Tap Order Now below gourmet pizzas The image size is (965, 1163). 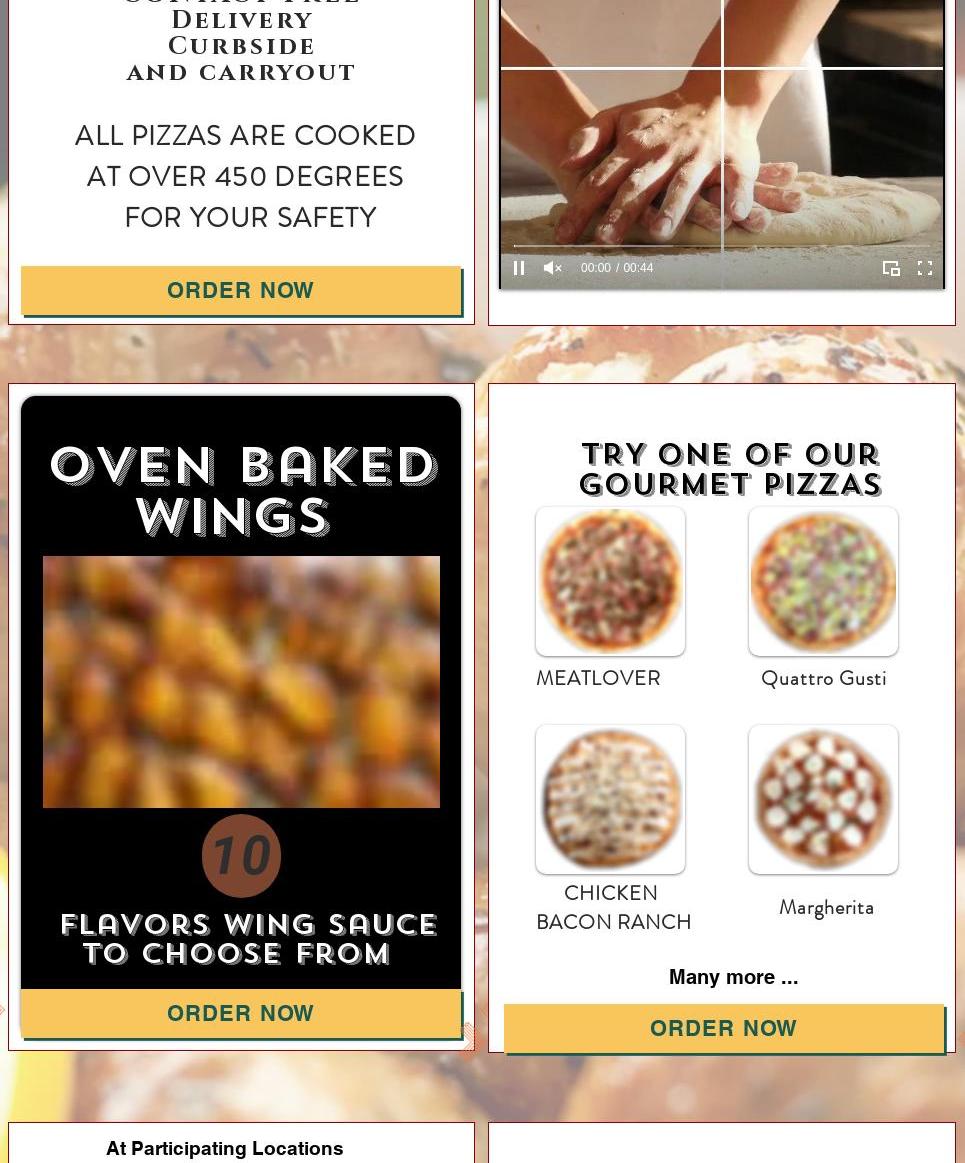(723, 1029)
